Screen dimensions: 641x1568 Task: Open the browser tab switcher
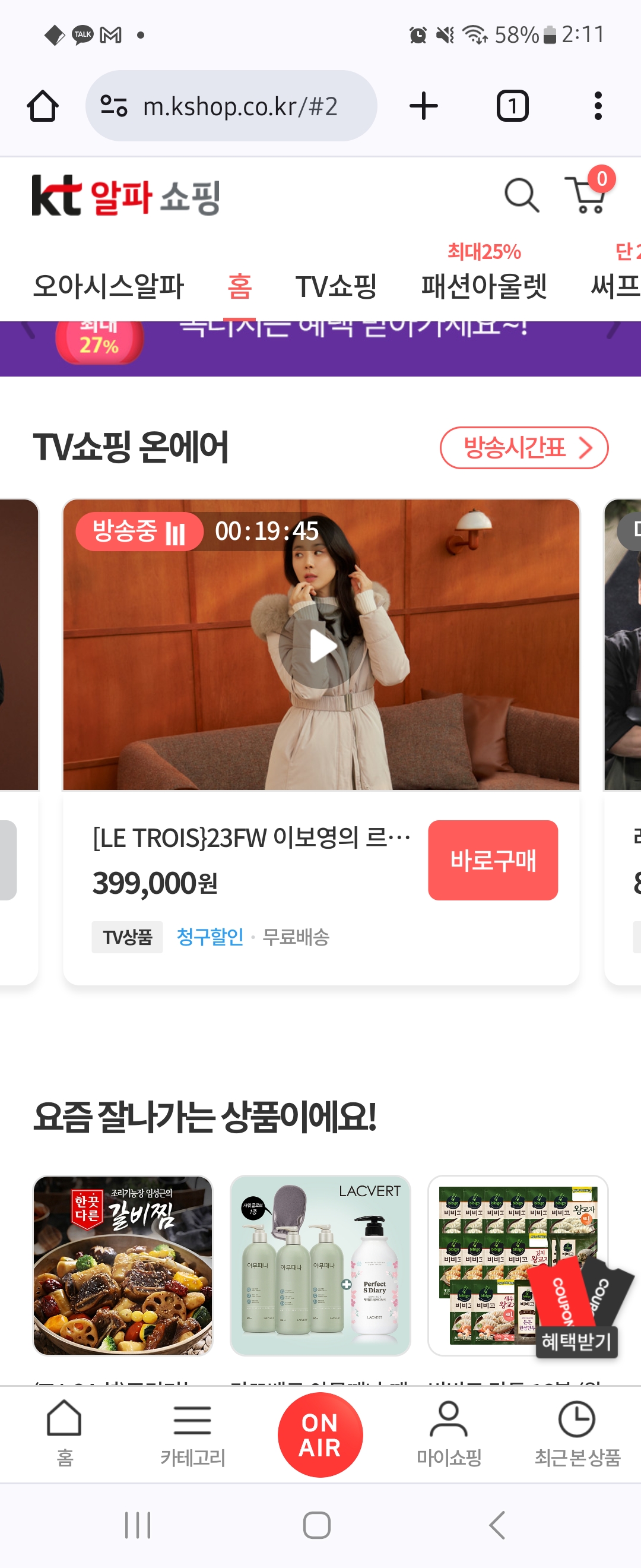(x=512, y=106)
